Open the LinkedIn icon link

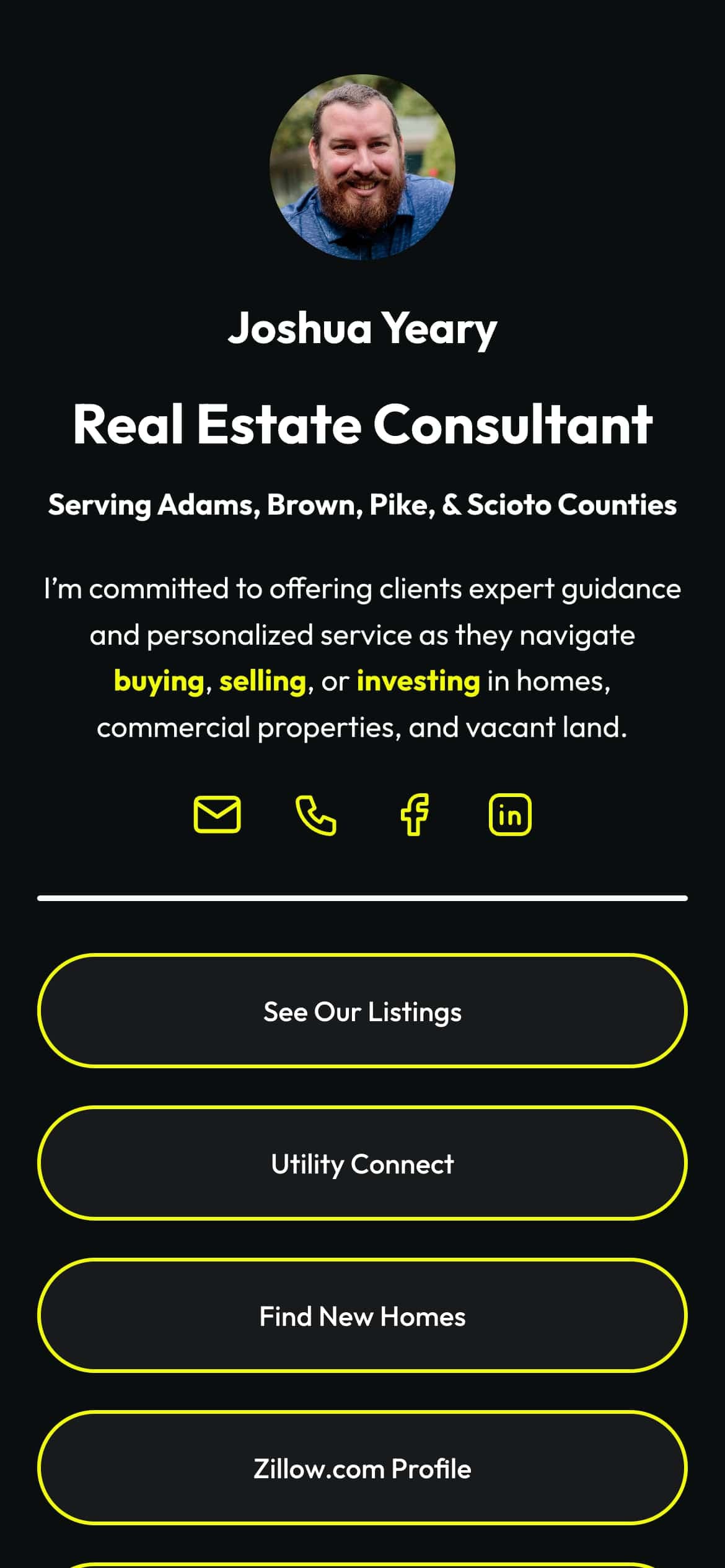[510, 814]
